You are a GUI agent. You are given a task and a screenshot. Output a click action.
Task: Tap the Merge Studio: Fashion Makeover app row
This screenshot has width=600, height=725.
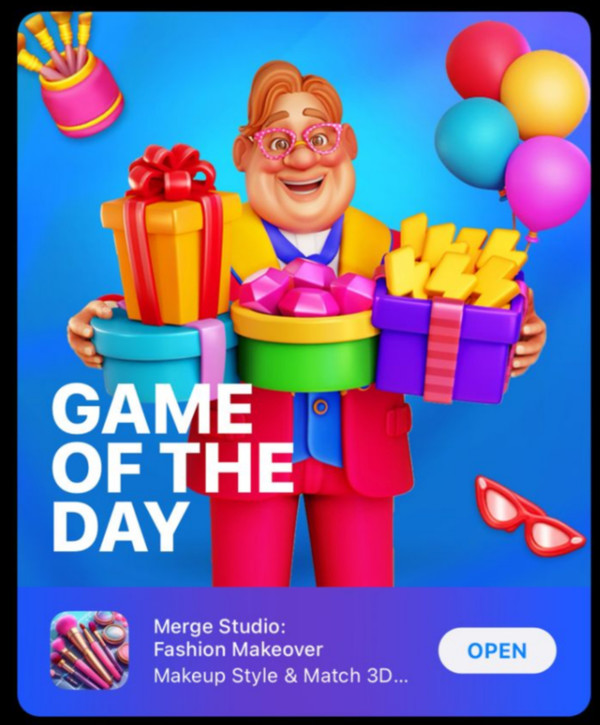pyautogui.click(x=282, y=651)
